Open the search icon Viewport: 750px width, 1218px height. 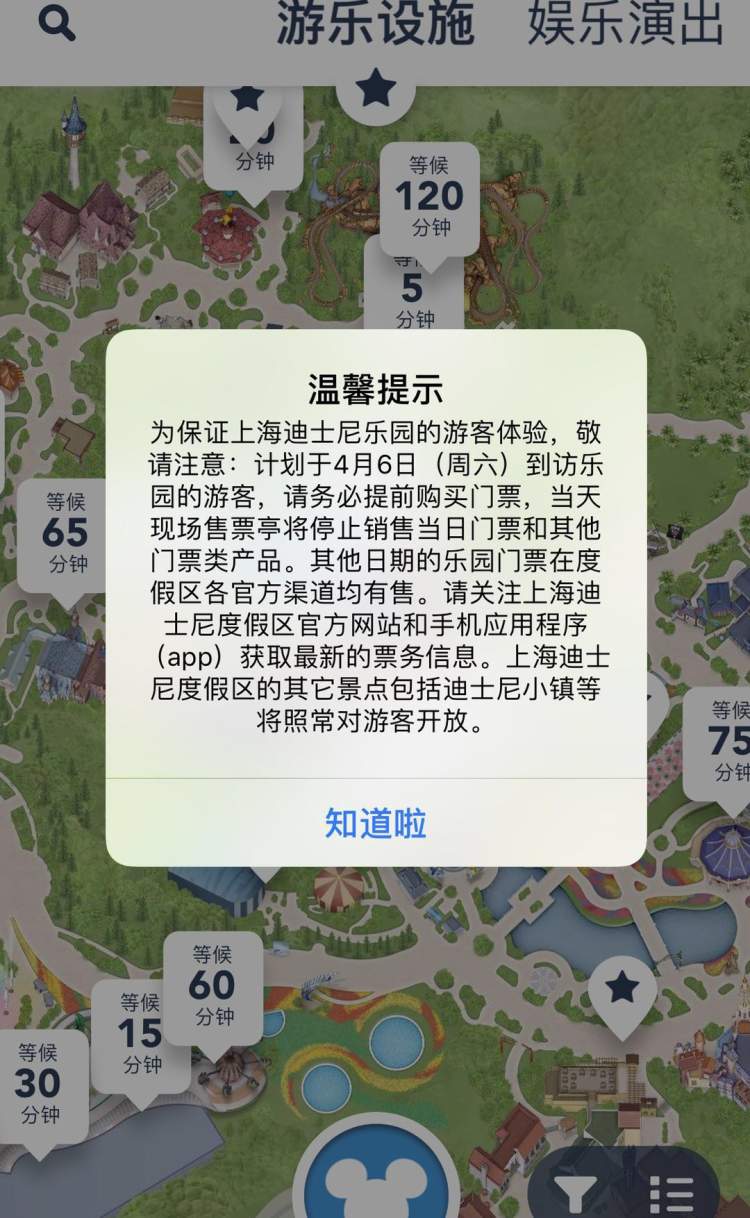[57, 24]
